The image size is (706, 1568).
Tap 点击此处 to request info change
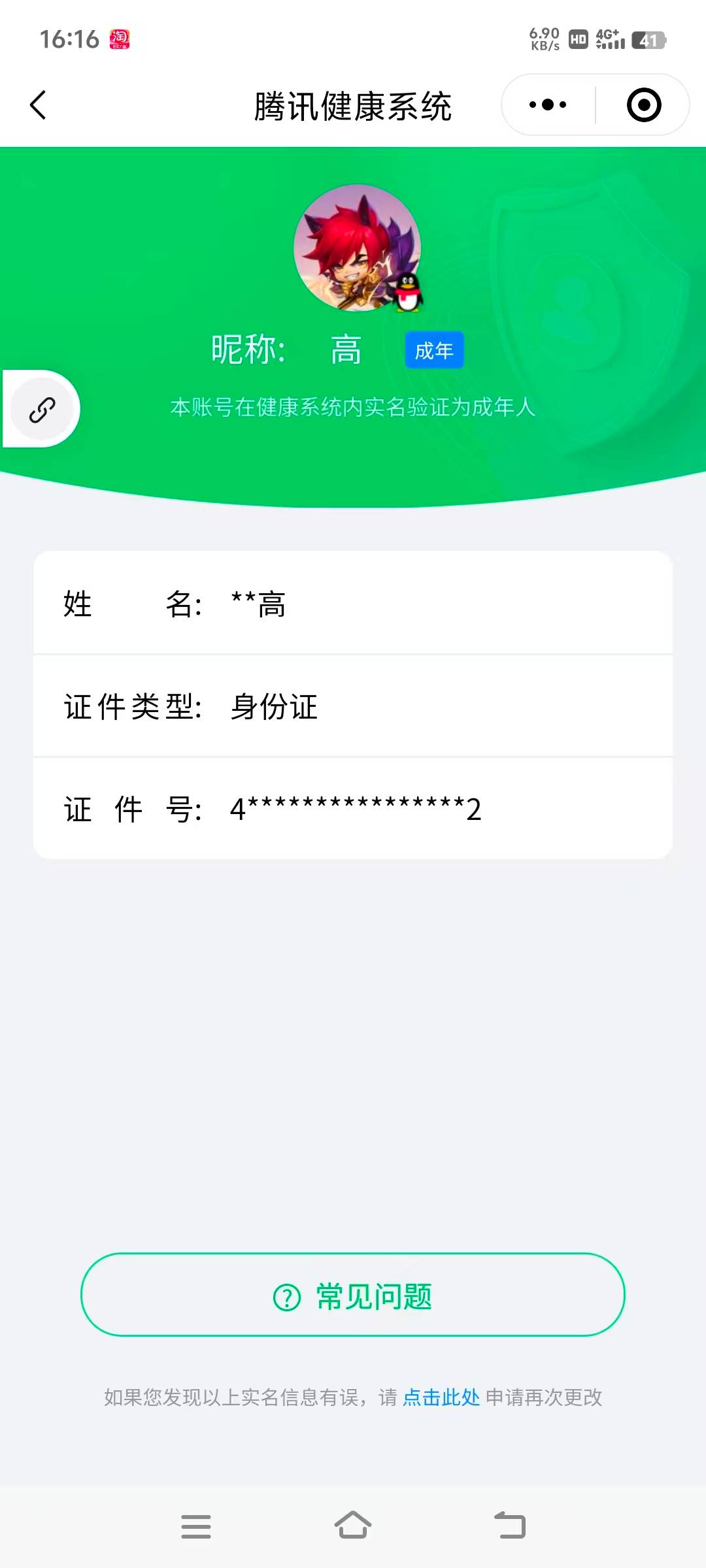[x=441, y=1398]
